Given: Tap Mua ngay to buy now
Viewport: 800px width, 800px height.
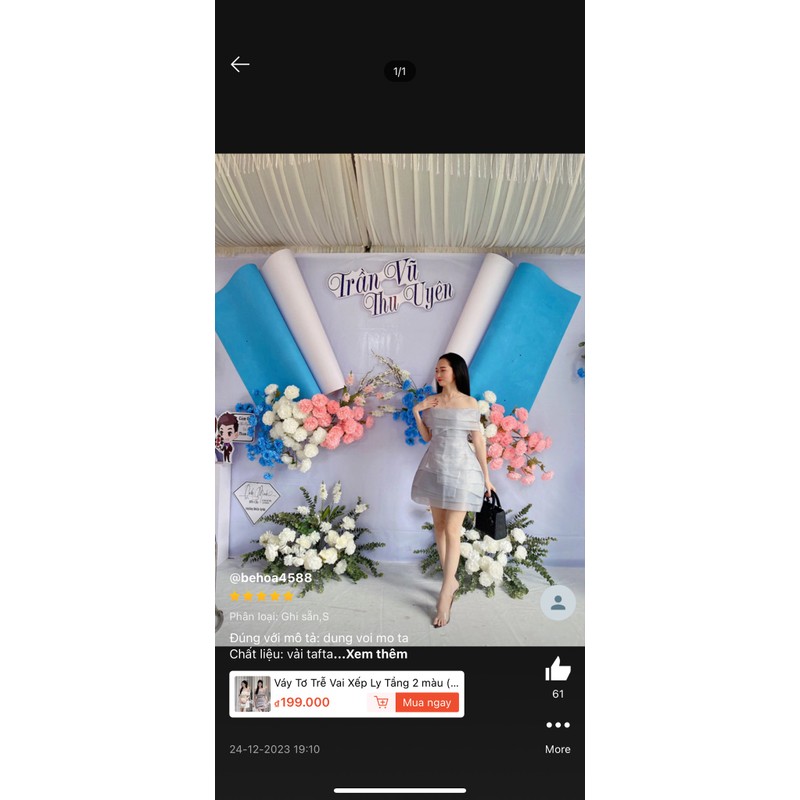Looking at the screenshot, I should point(427,702).
